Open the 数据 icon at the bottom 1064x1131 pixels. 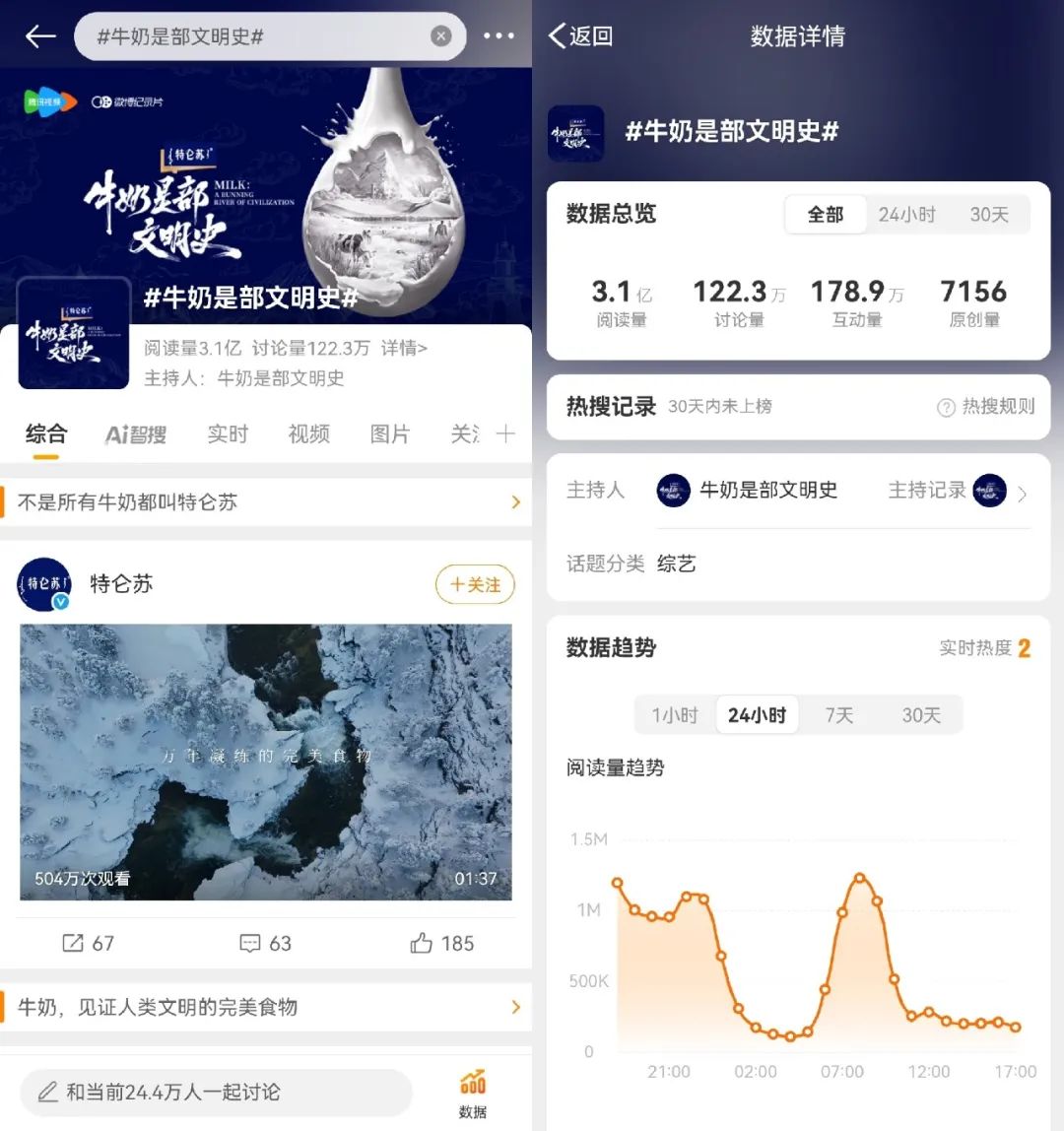[473, 1094]
